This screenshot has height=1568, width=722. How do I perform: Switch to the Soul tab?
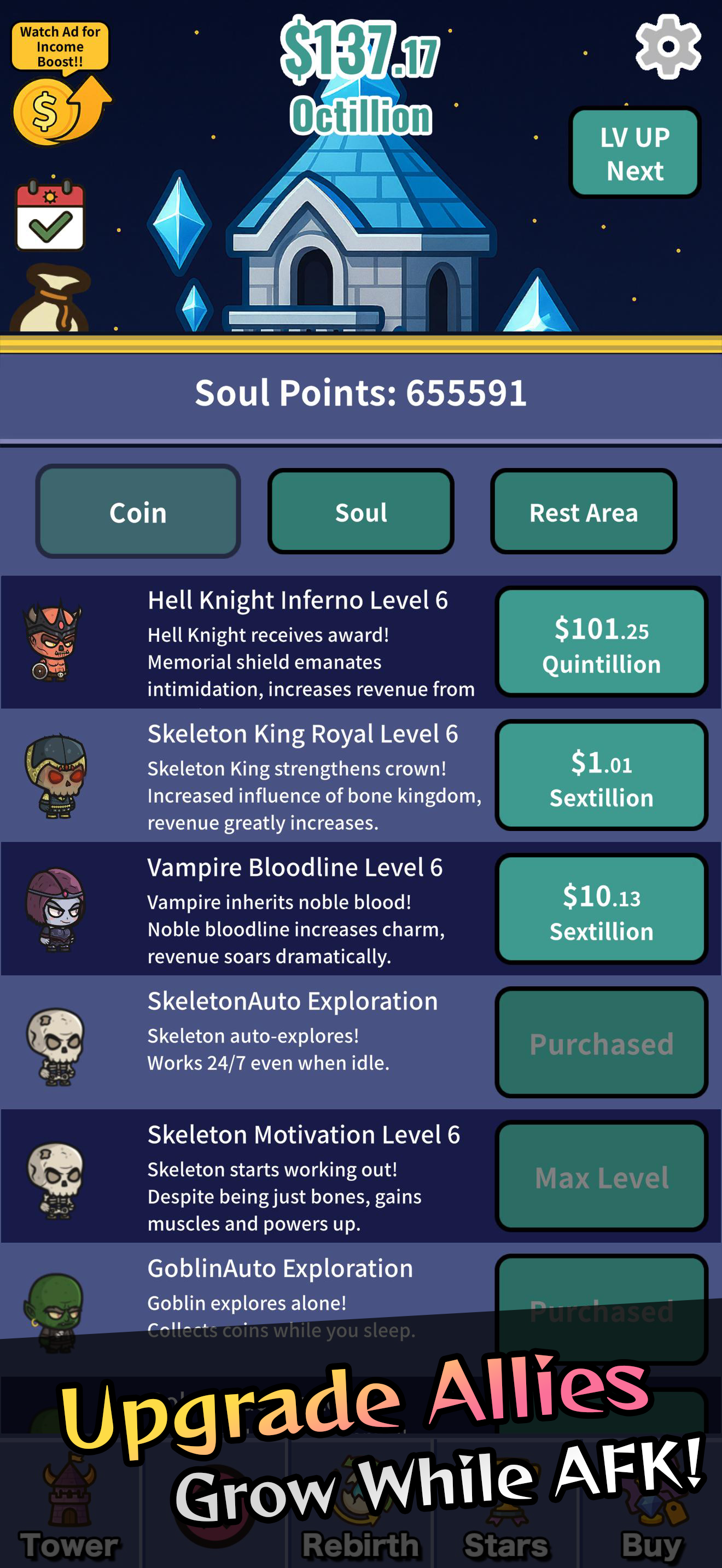click(x=360, y=511)
